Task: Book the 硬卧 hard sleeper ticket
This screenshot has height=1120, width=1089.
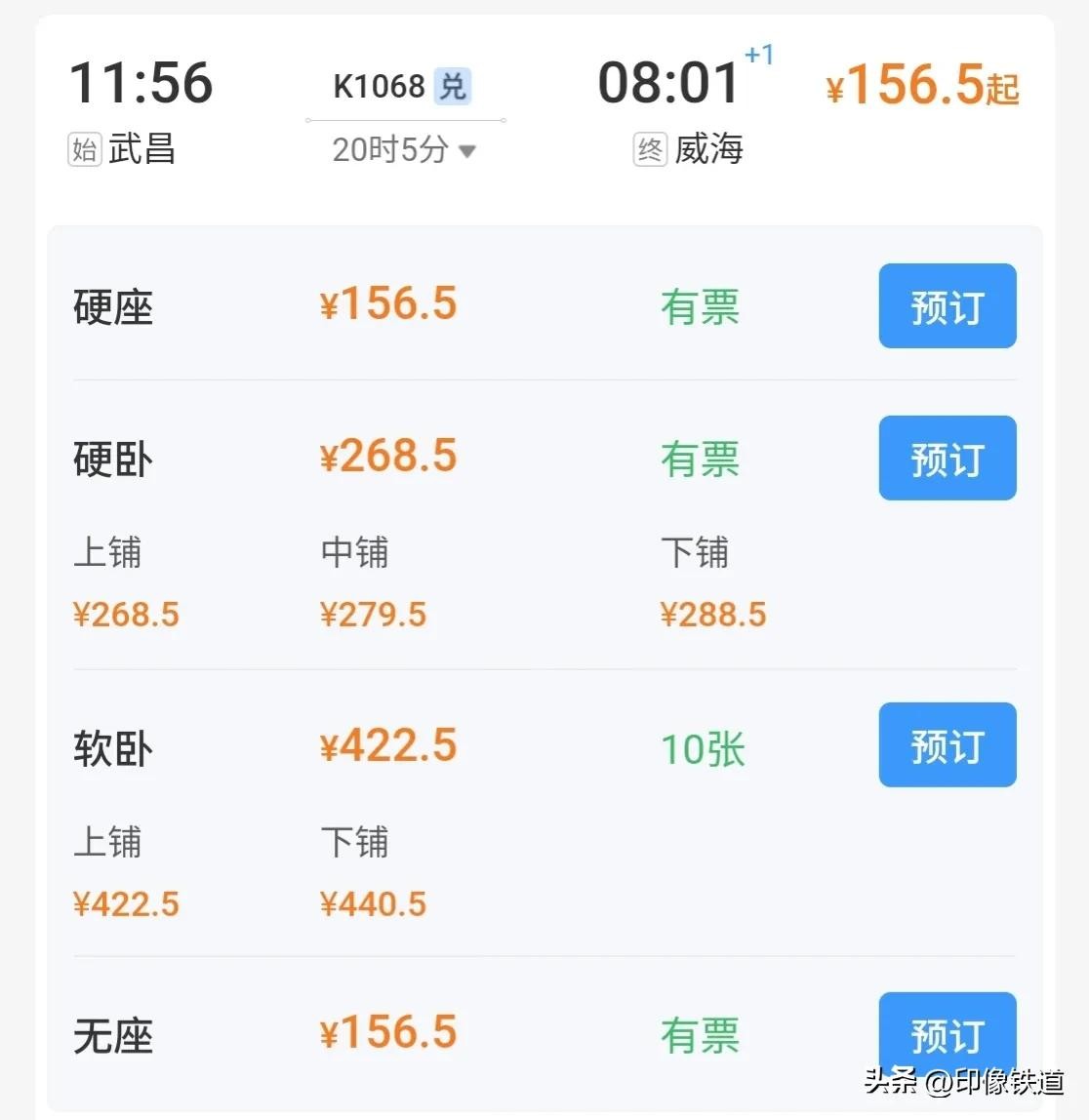Action: pyautogui.click(x=947, y=459)
